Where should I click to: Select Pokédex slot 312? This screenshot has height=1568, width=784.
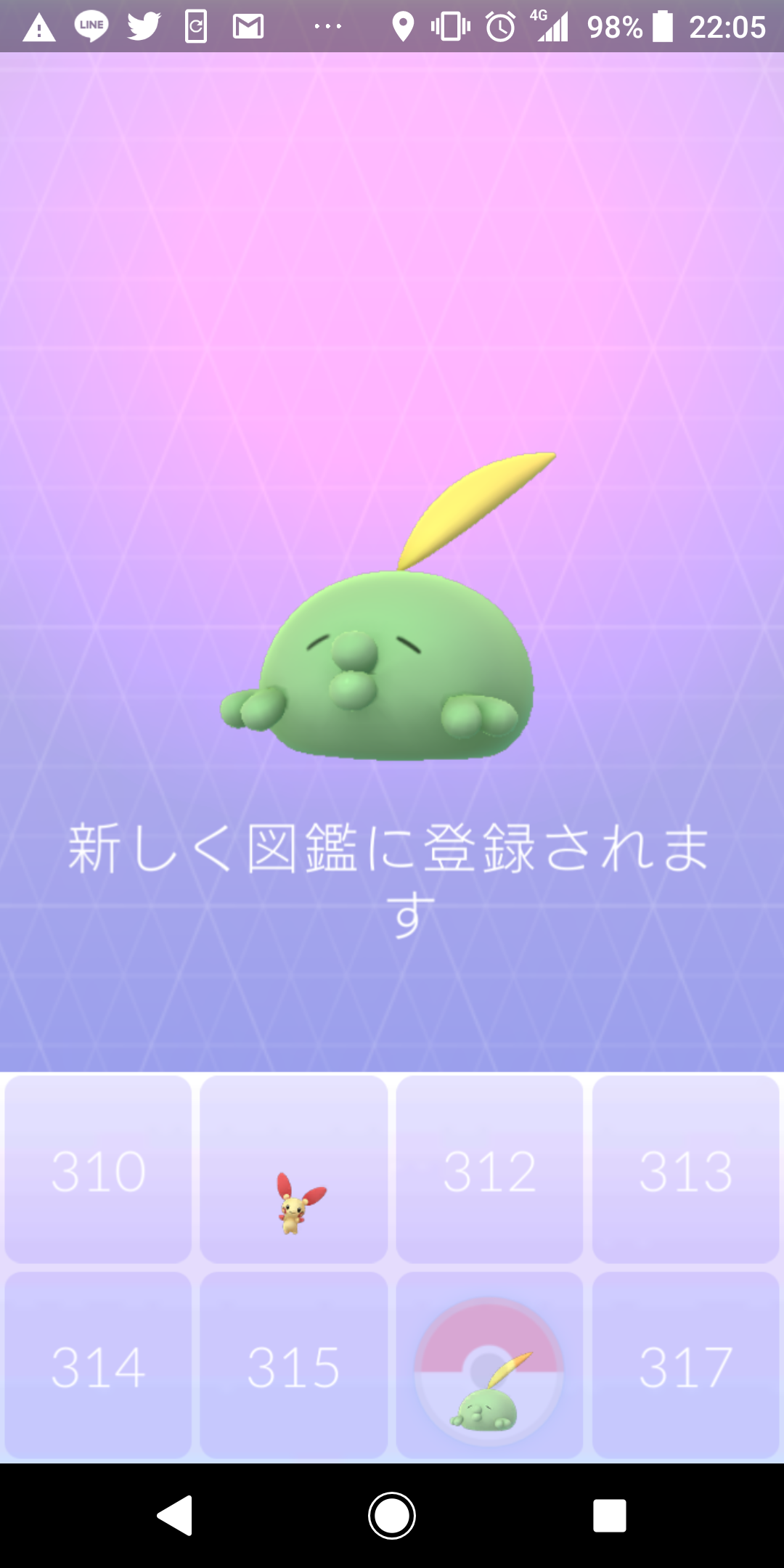click(490, 1170)
